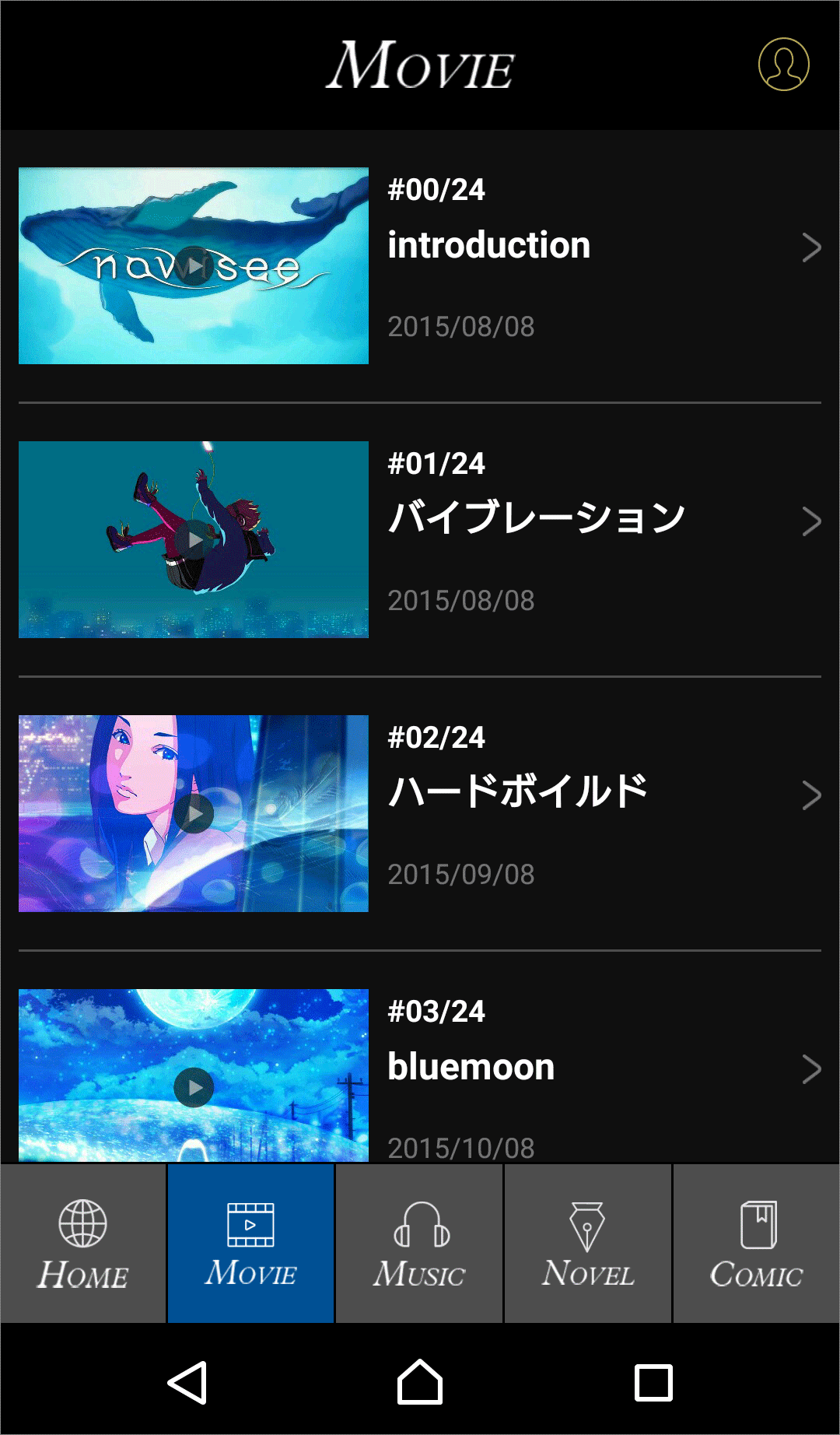This screenshot has width=840, height=1435.
Task: Go to the Music tab
Action: [419, 1244]
